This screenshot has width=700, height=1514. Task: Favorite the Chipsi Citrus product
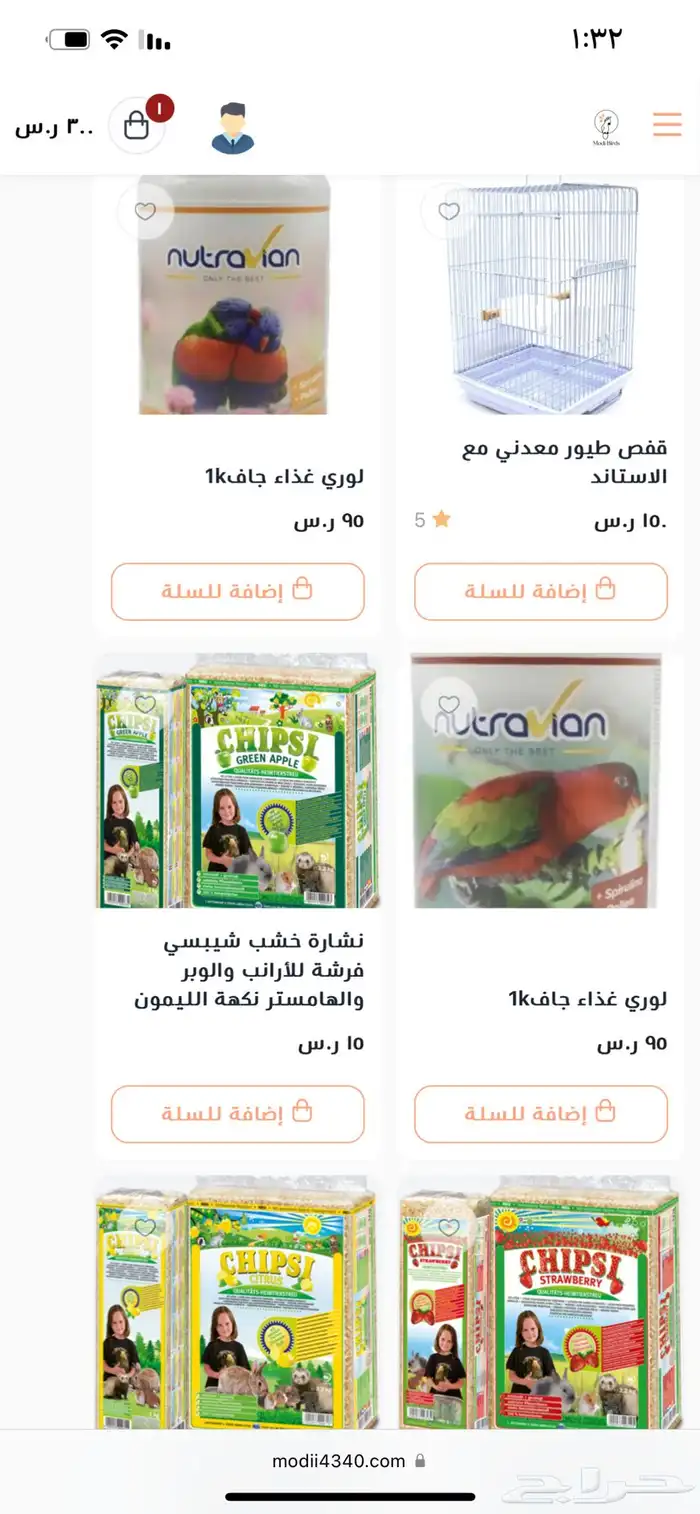145,1226
